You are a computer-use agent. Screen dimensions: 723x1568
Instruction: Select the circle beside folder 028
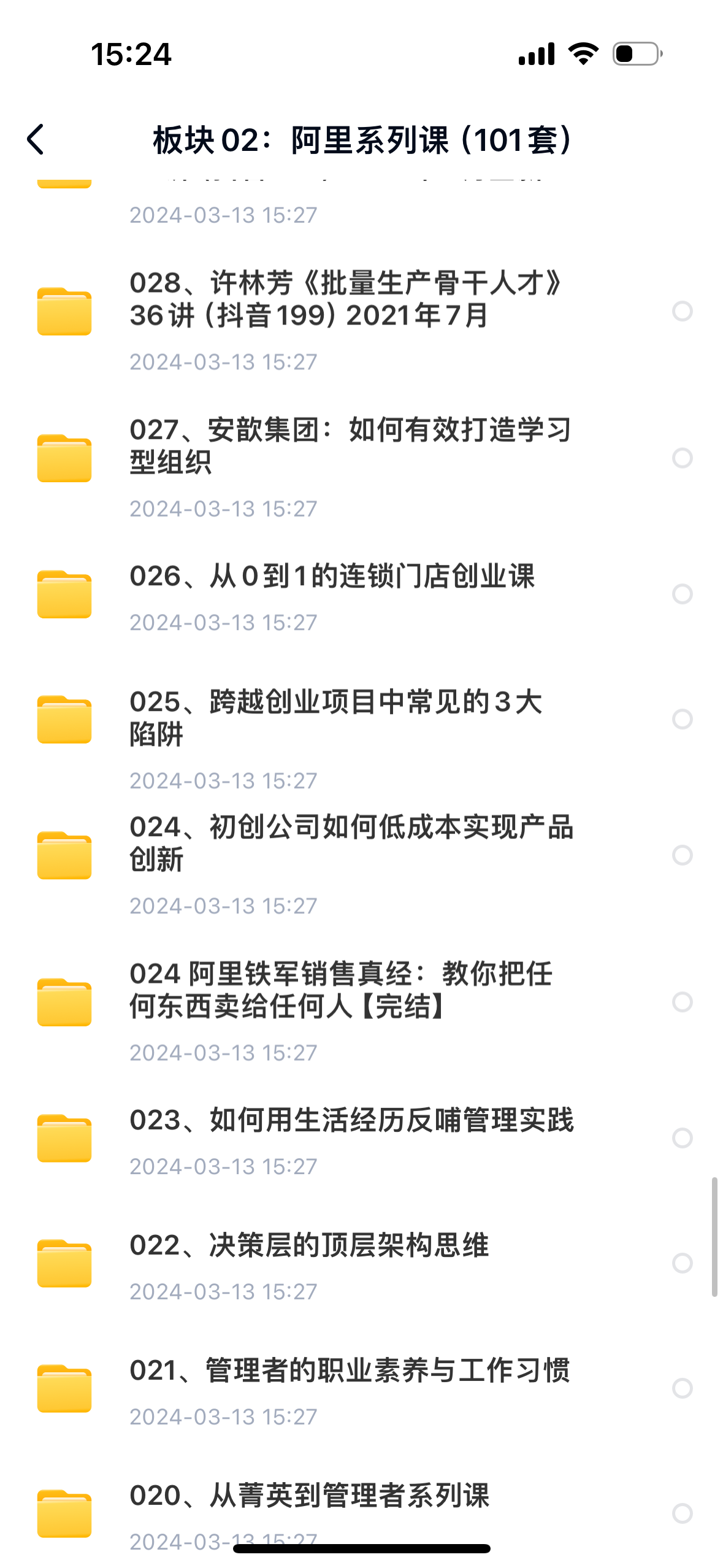coord(682,311)
